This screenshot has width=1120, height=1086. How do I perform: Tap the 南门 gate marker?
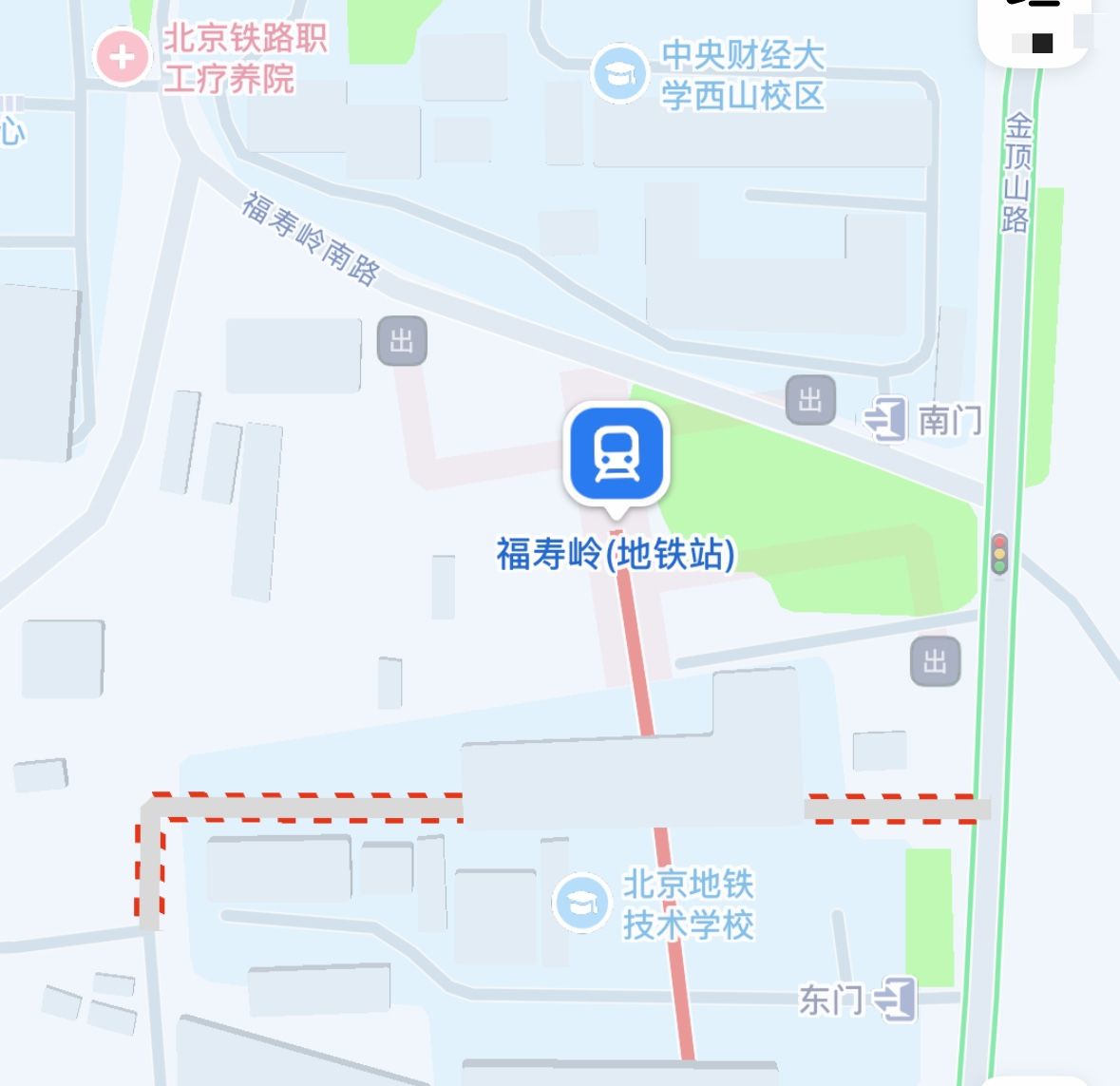885,420
